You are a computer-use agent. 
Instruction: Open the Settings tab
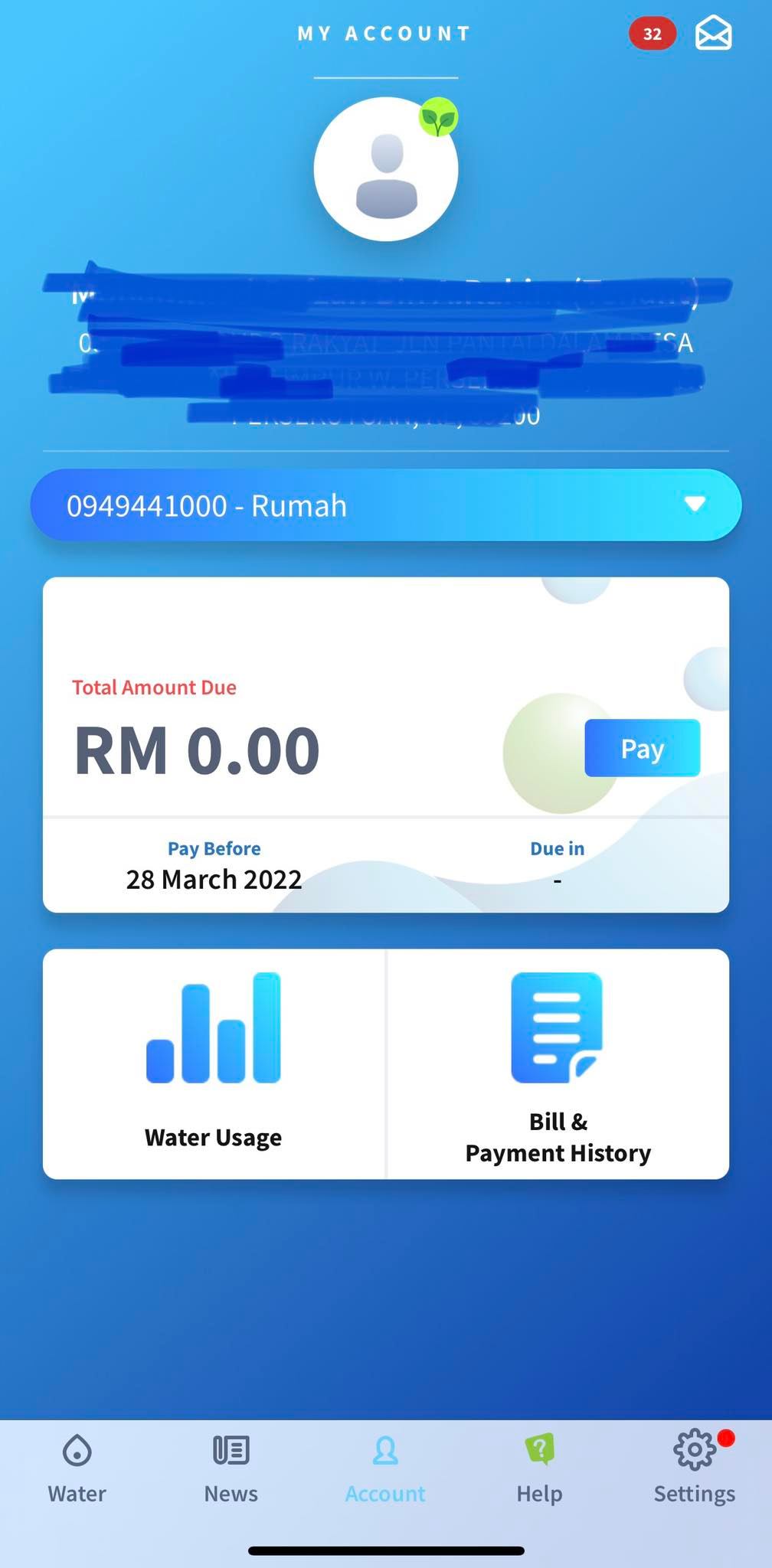[x=695, y=1468]
